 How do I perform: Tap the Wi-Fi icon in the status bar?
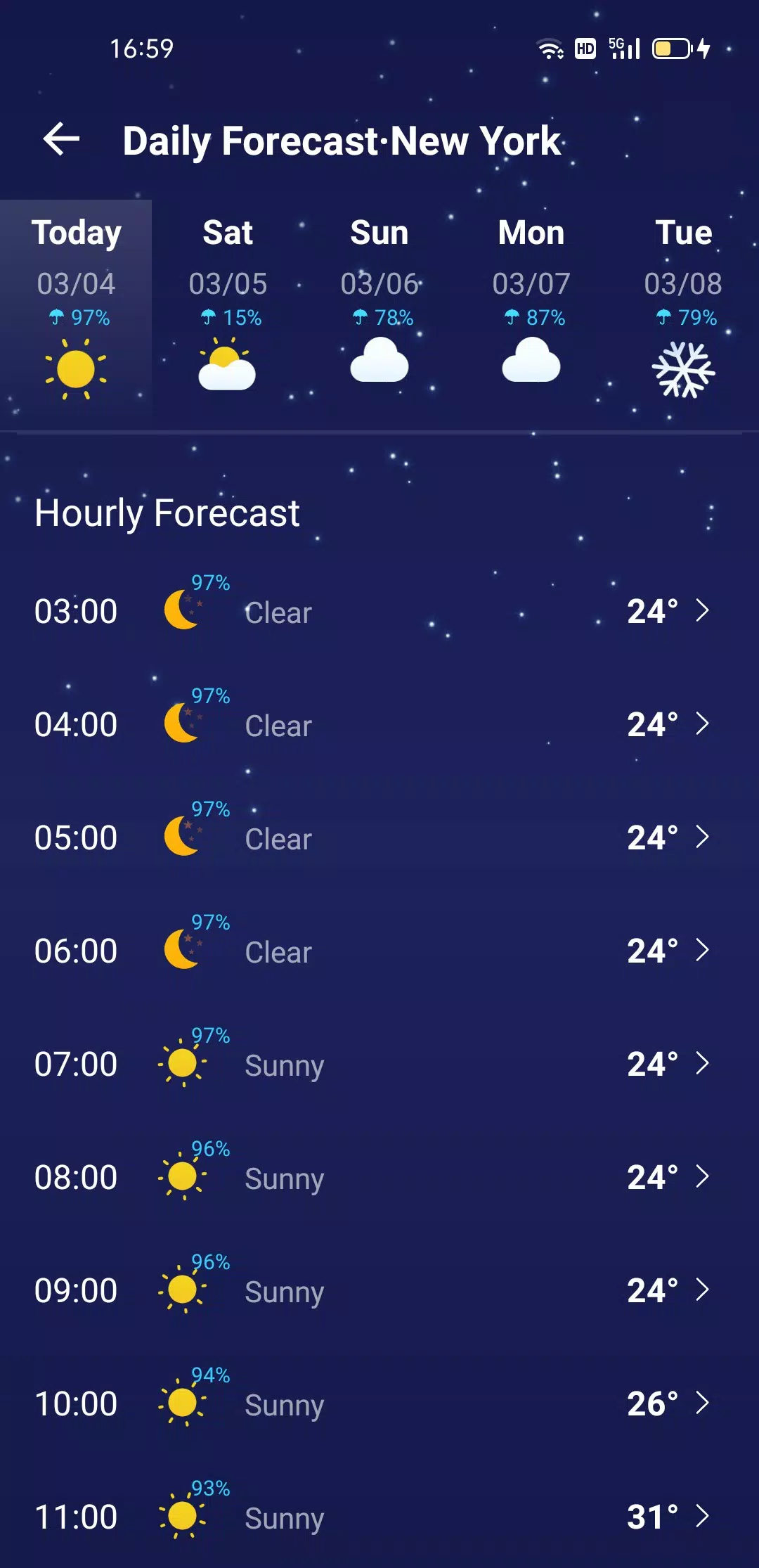550,48
